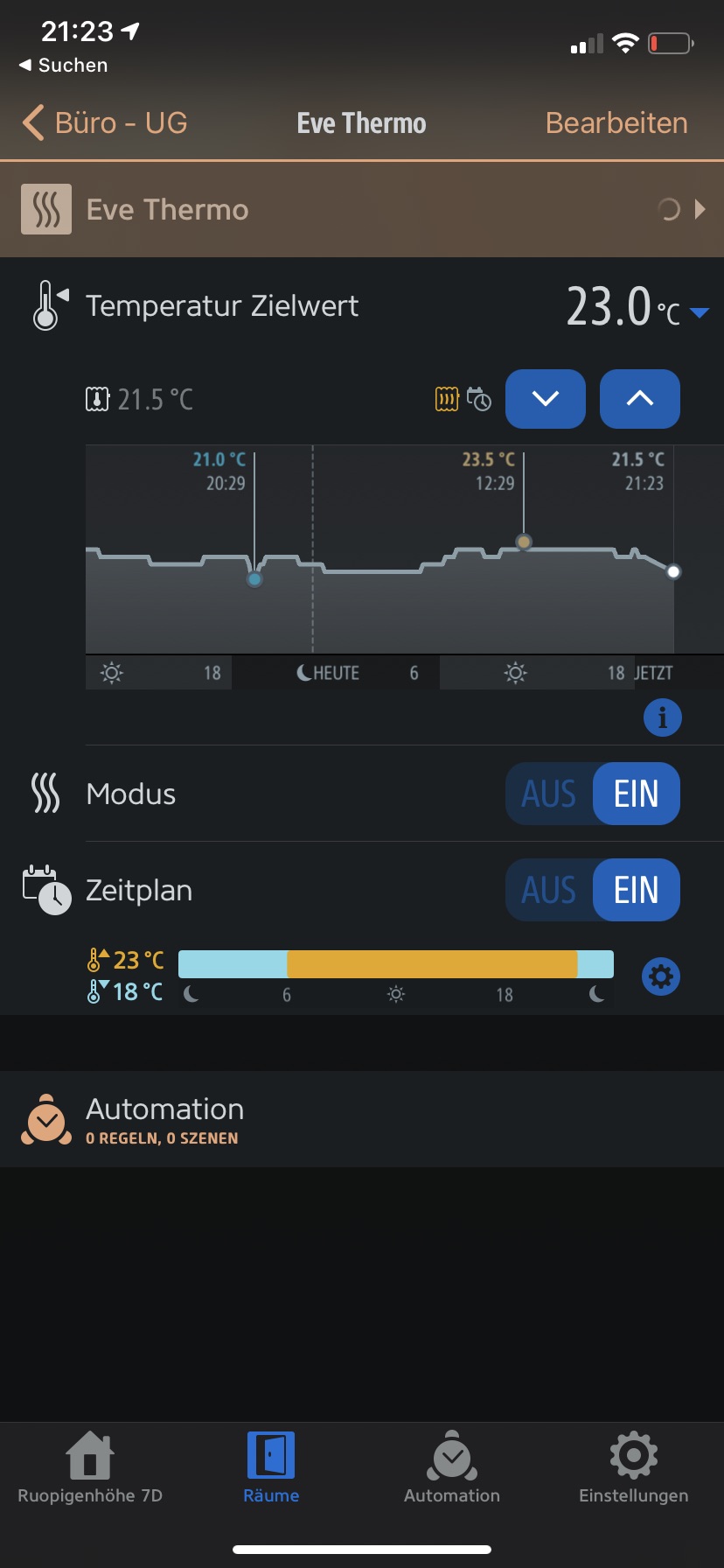Image resolution: width=724 pixels, height=1568 pixels.
Task: Set Modus to EIN
Action: click(636, 794)
